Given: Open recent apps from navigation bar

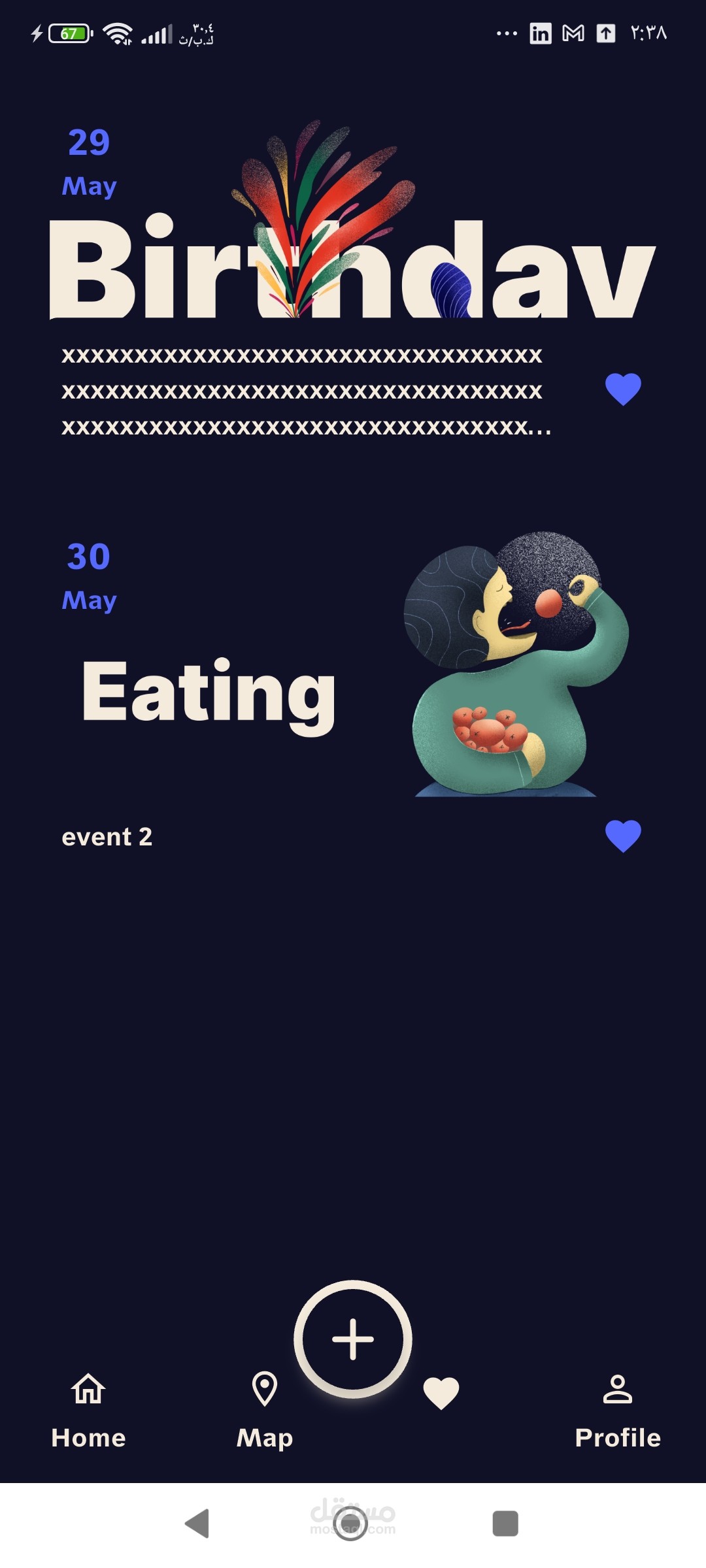Looking at the screenshot, I should [x=505, y=1524].
